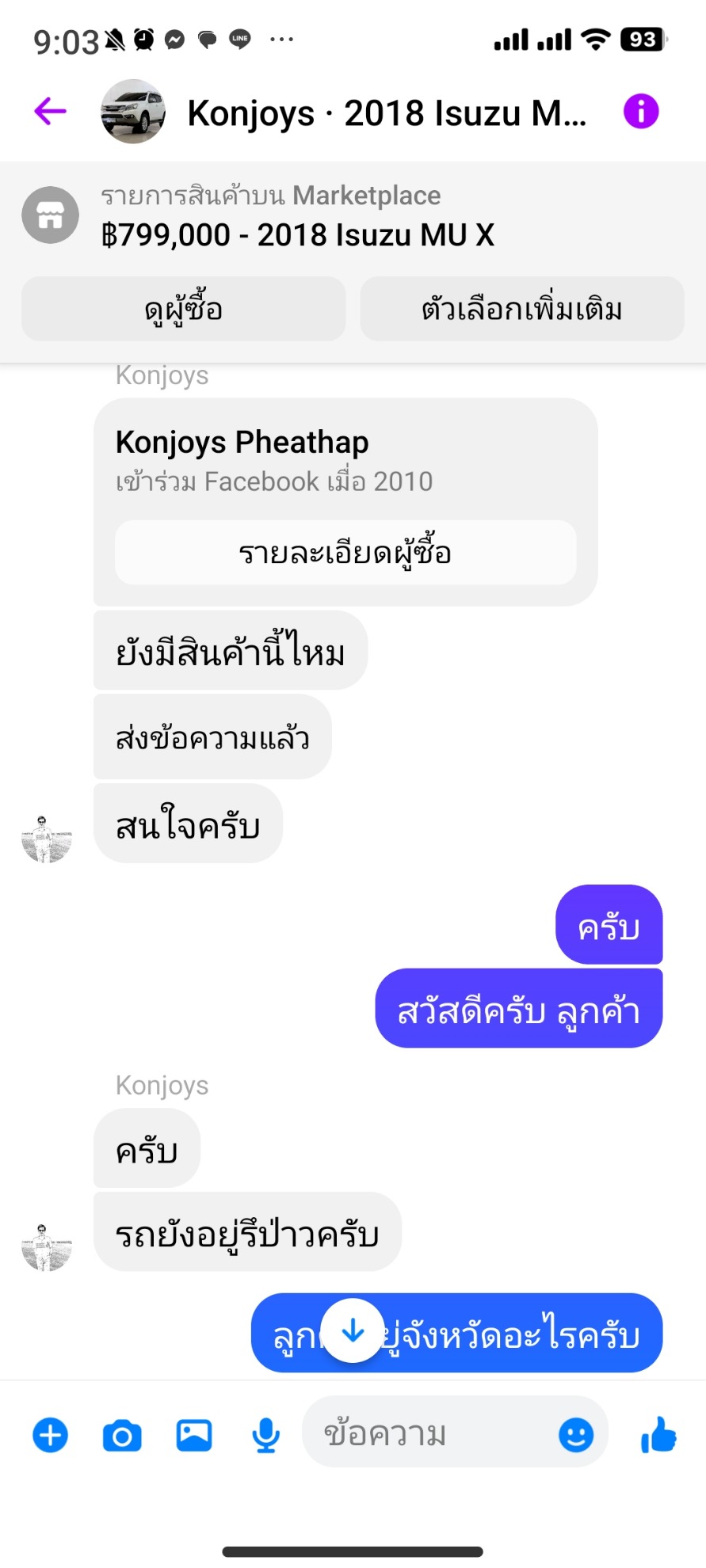Image resolution: width=706 pixels, height=1568 pixels.
Task: Open the photo gallery picker
Action: (194, 1436)
